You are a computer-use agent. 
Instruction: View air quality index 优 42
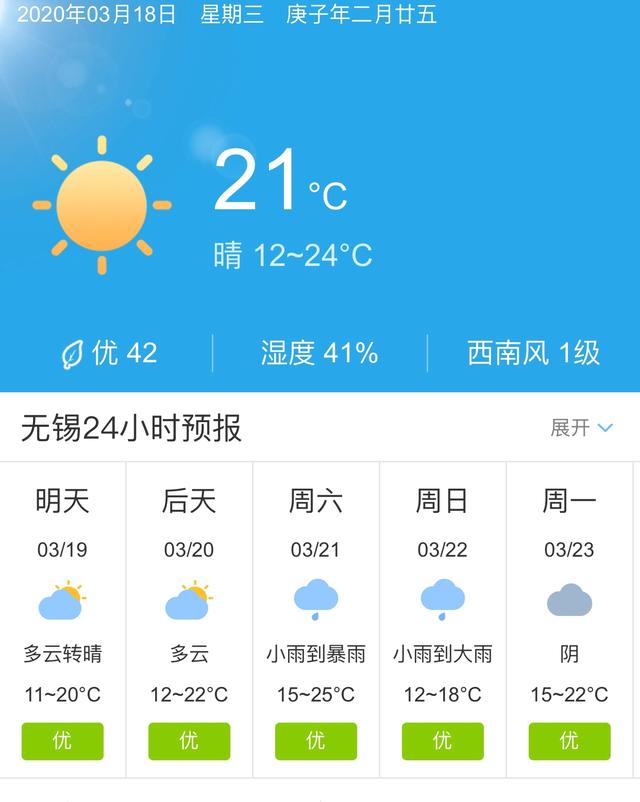(110, 353)
